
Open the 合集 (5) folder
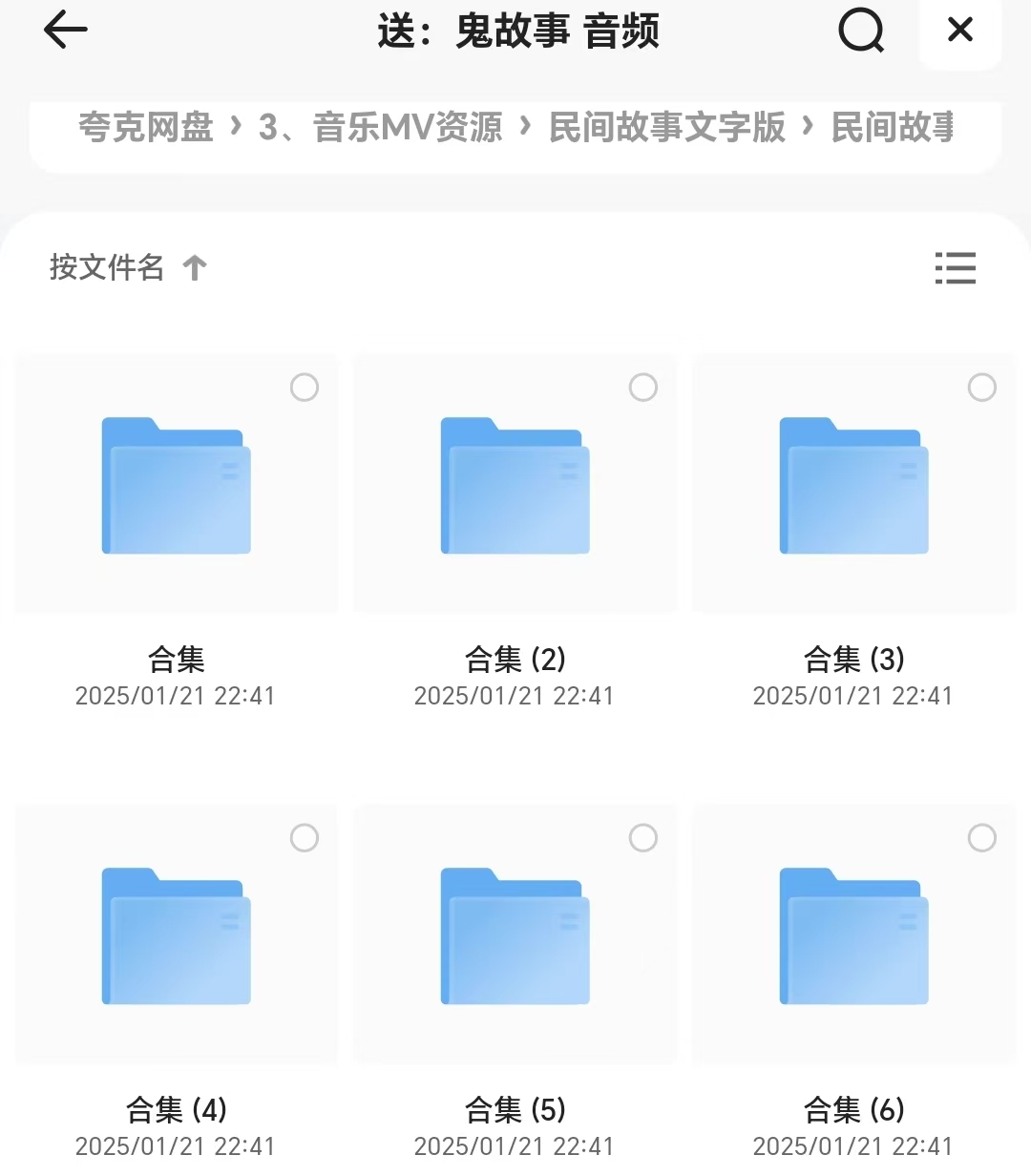pyautogui.click(x=515, y=936)
